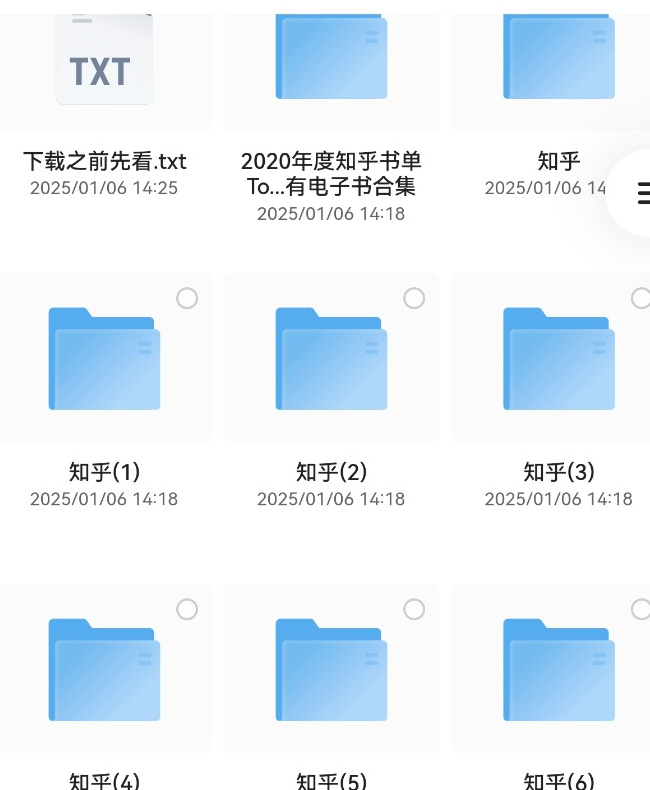Open the 知乎 folder
The height and width of the screenshot is (790, 650).
click(558, 58)
